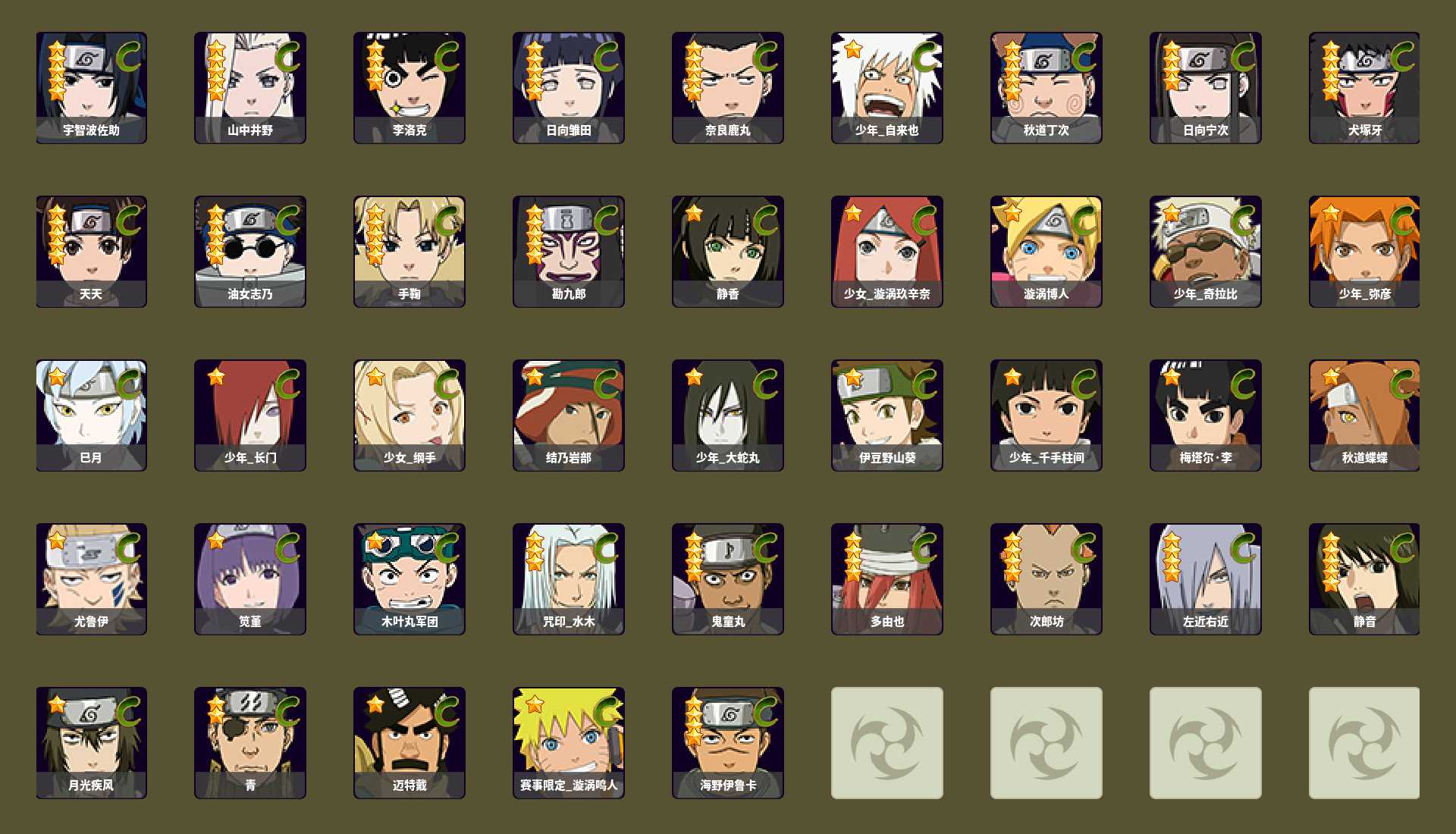Open the 少年_大蛇丸 card
Screen dimensions: 1456x834
(728, 415)
